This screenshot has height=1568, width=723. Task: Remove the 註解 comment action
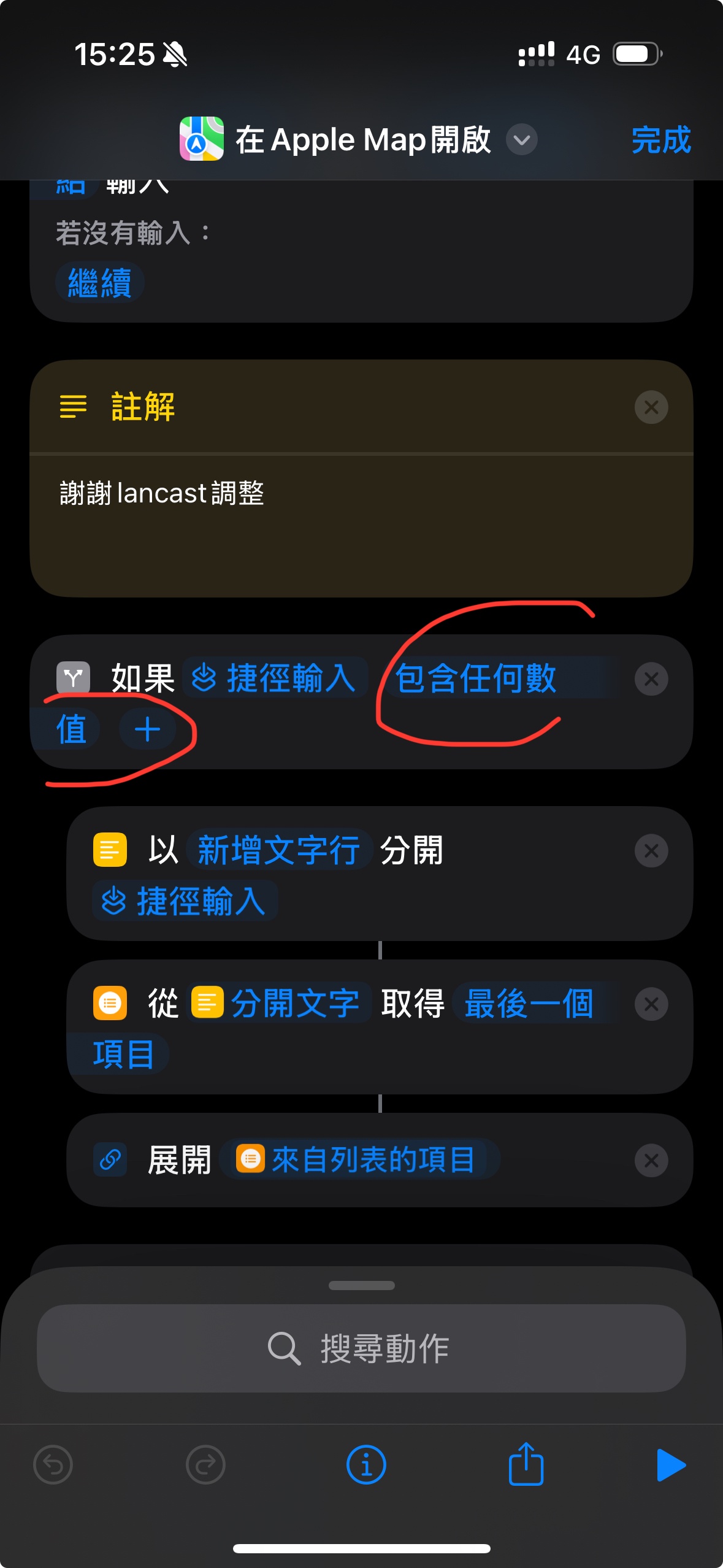click(x=651, y=407)
